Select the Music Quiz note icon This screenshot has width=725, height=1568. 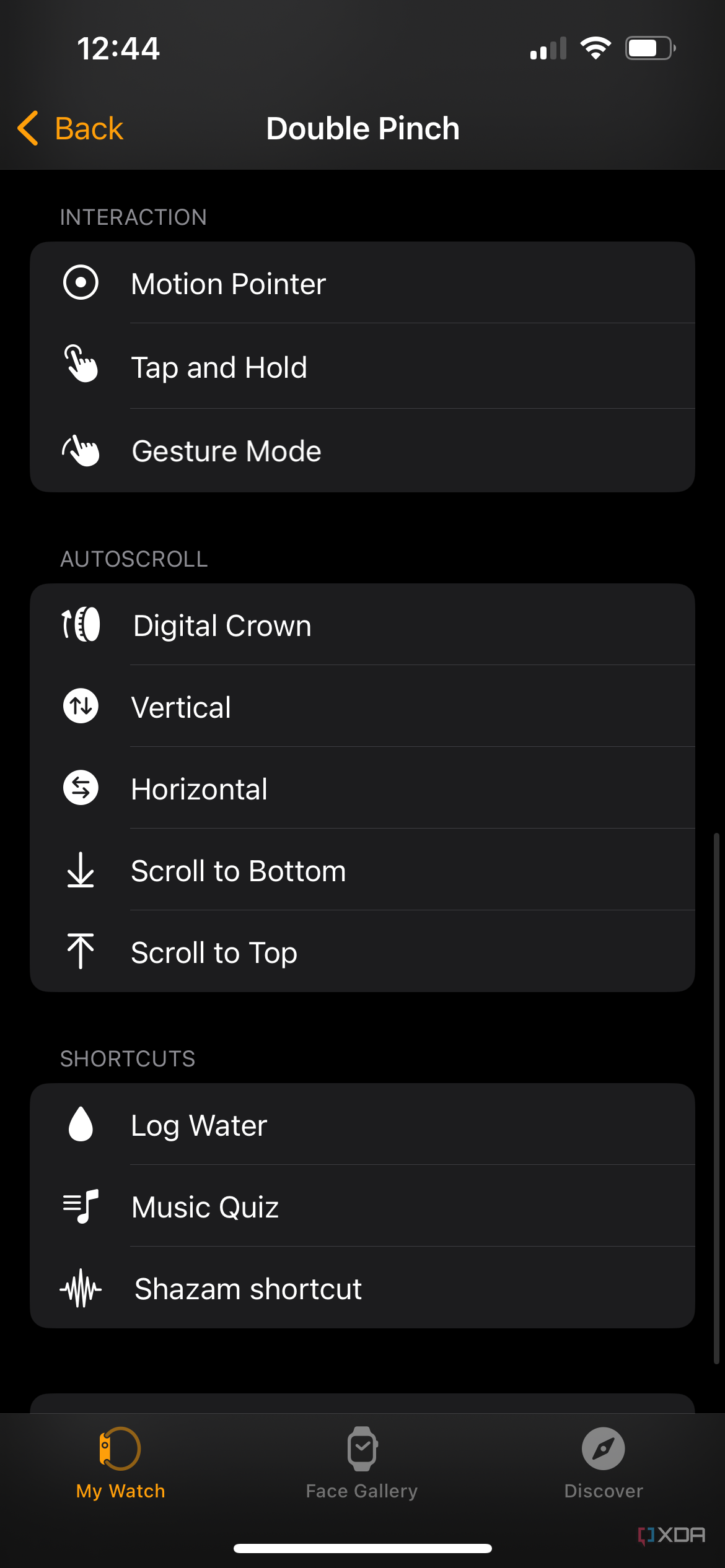point(80,1206)
